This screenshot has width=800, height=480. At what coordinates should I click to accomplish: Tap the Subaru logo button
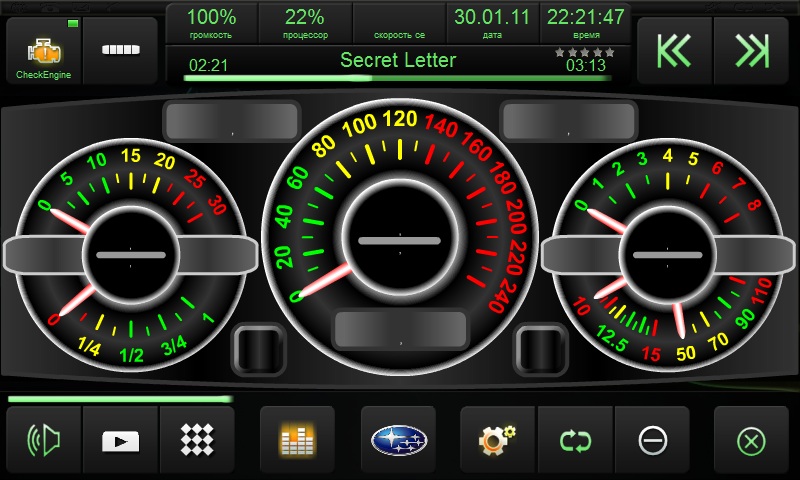398,440
